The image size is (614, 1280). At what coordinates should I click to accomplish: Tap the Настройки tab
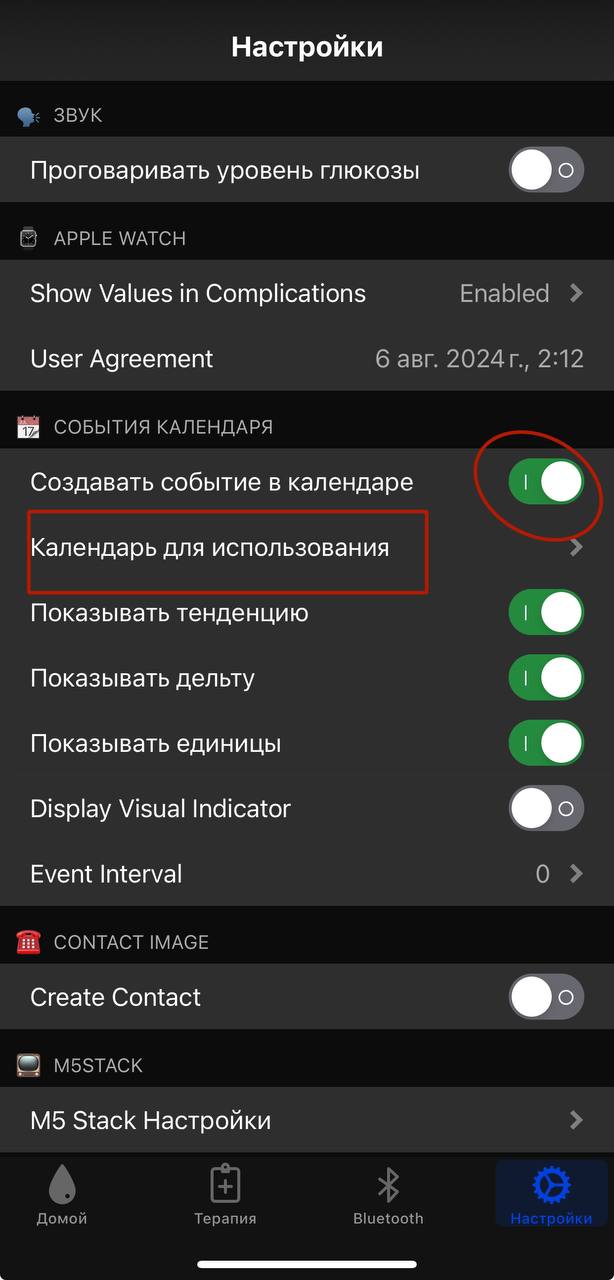coord(551,1195)
